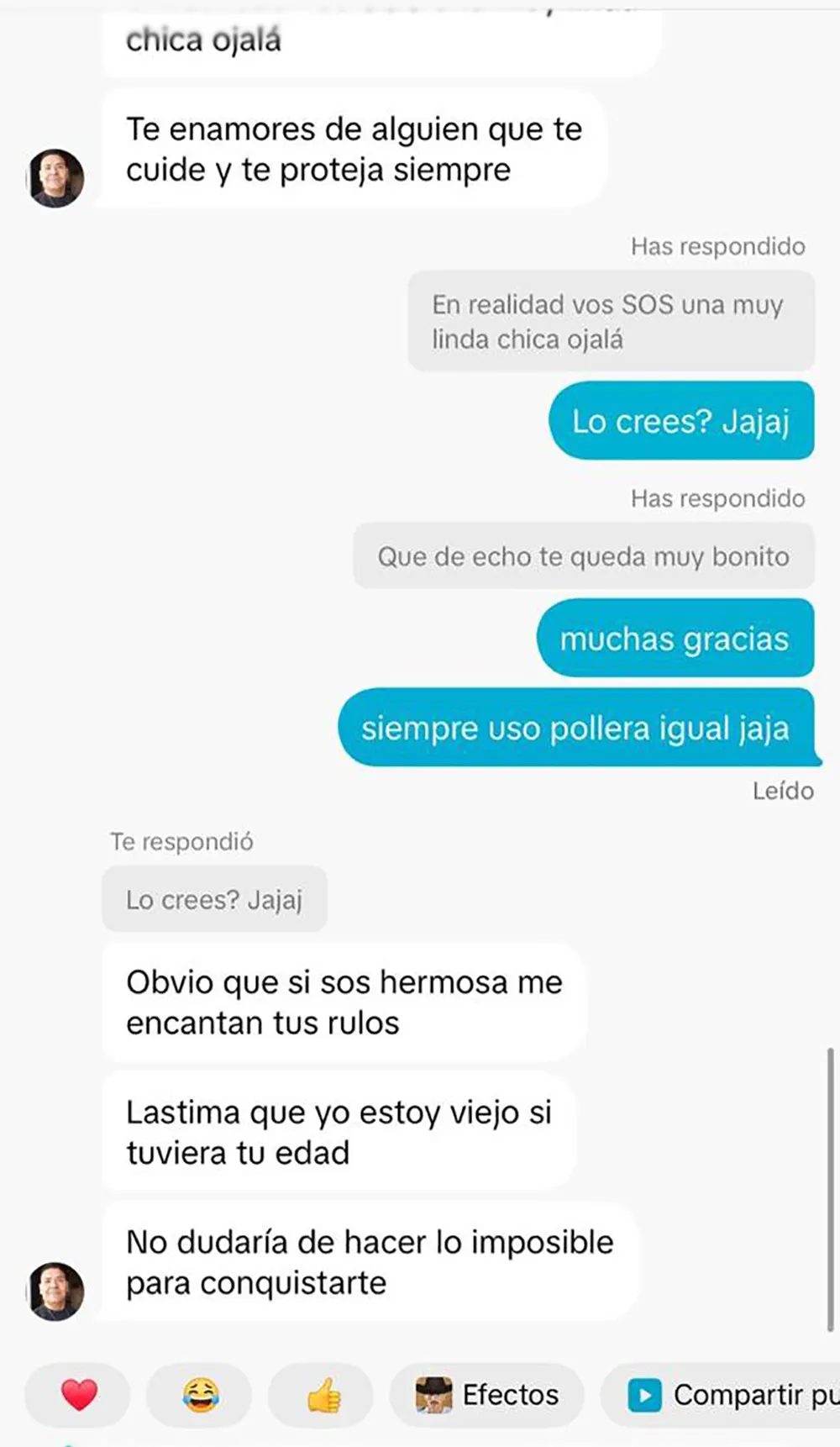Select the 'No dudaría de hacer' message bubble
This screenshot has height=1447, width=840.
click(369, 1262)
